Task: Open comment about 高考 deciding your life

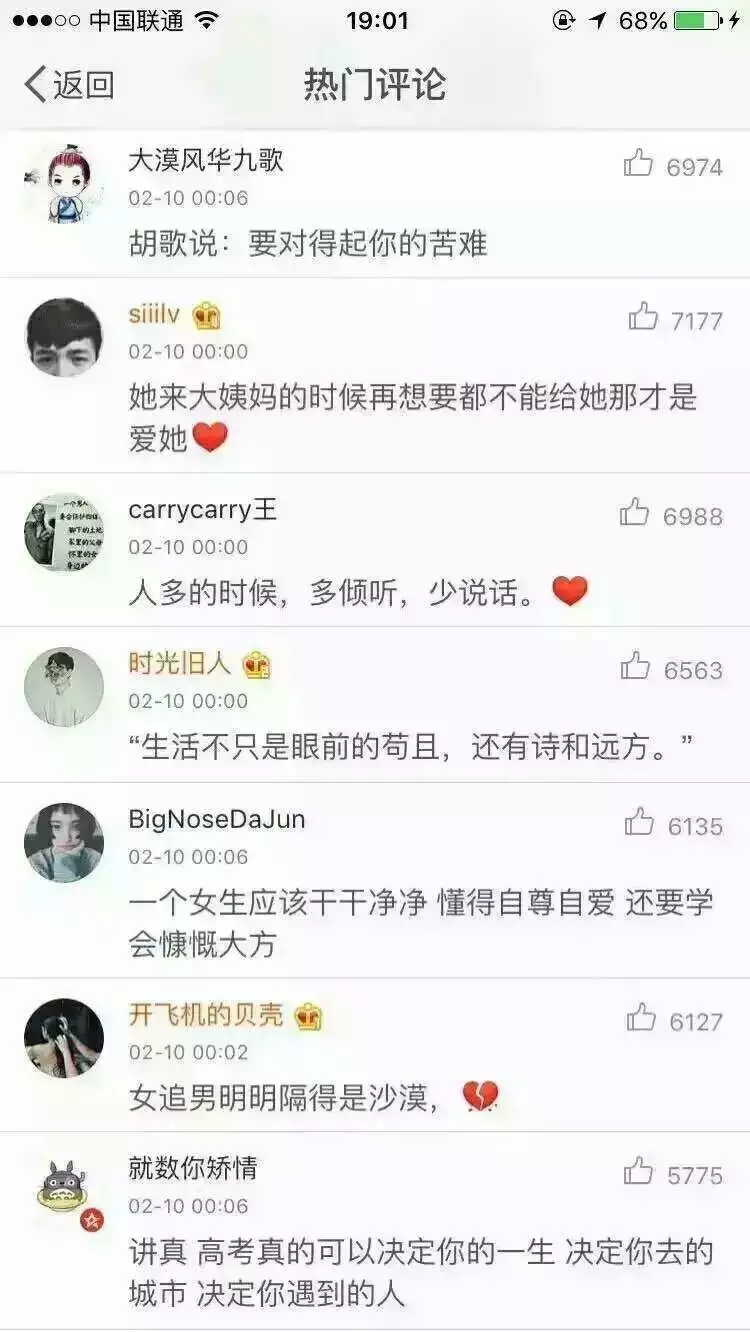Action: 421,1272
